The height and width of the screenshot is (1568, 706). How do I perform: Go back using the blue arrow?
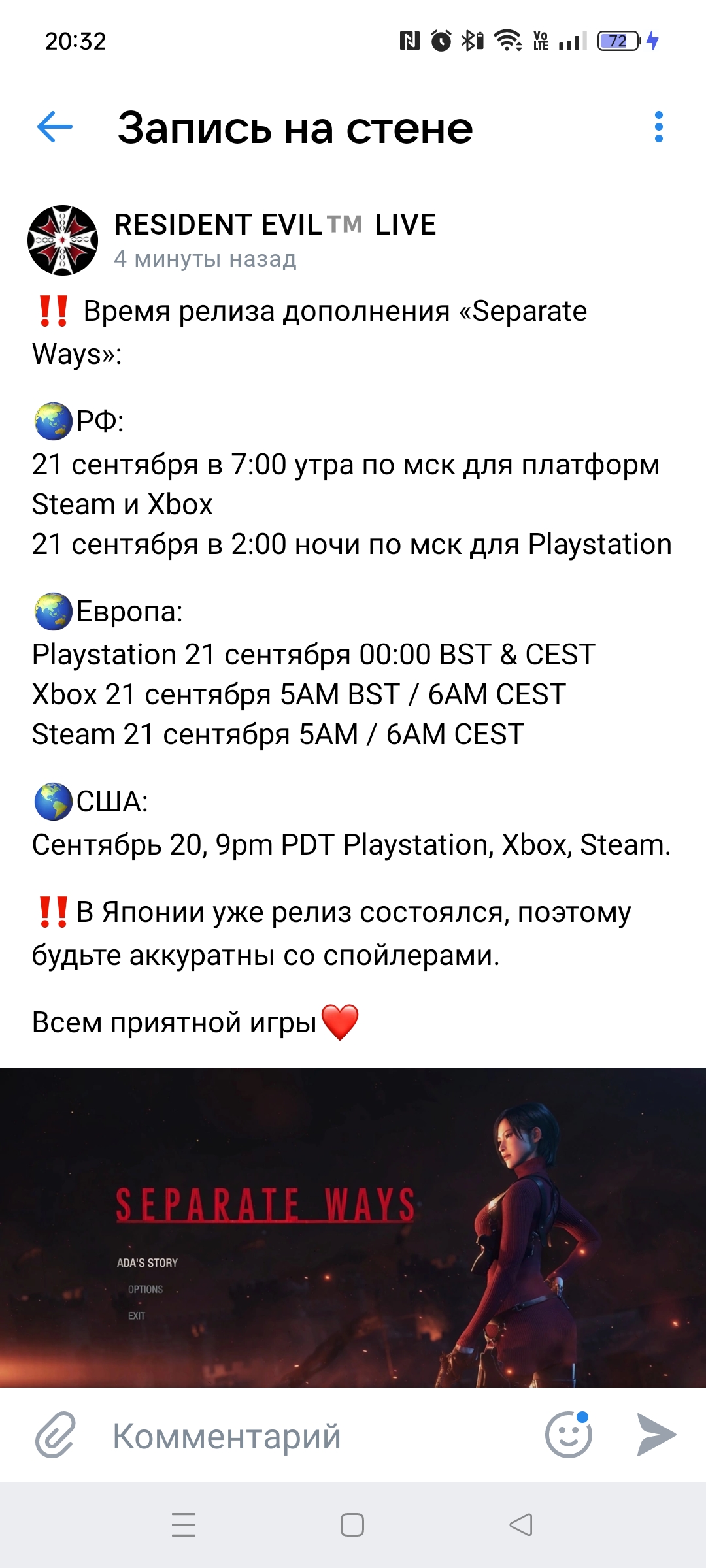(x=55, y=127)
